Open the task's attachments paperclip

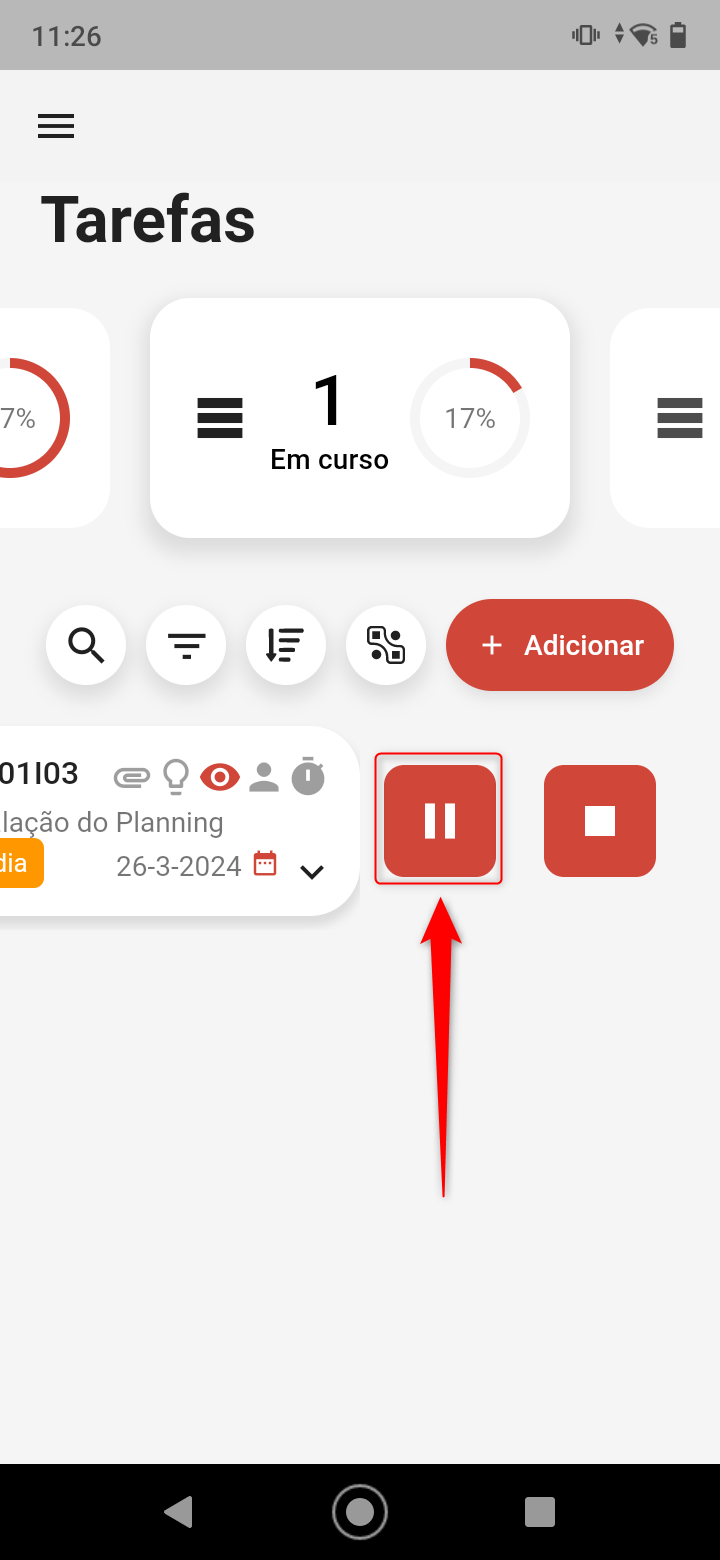pos(132,777)
